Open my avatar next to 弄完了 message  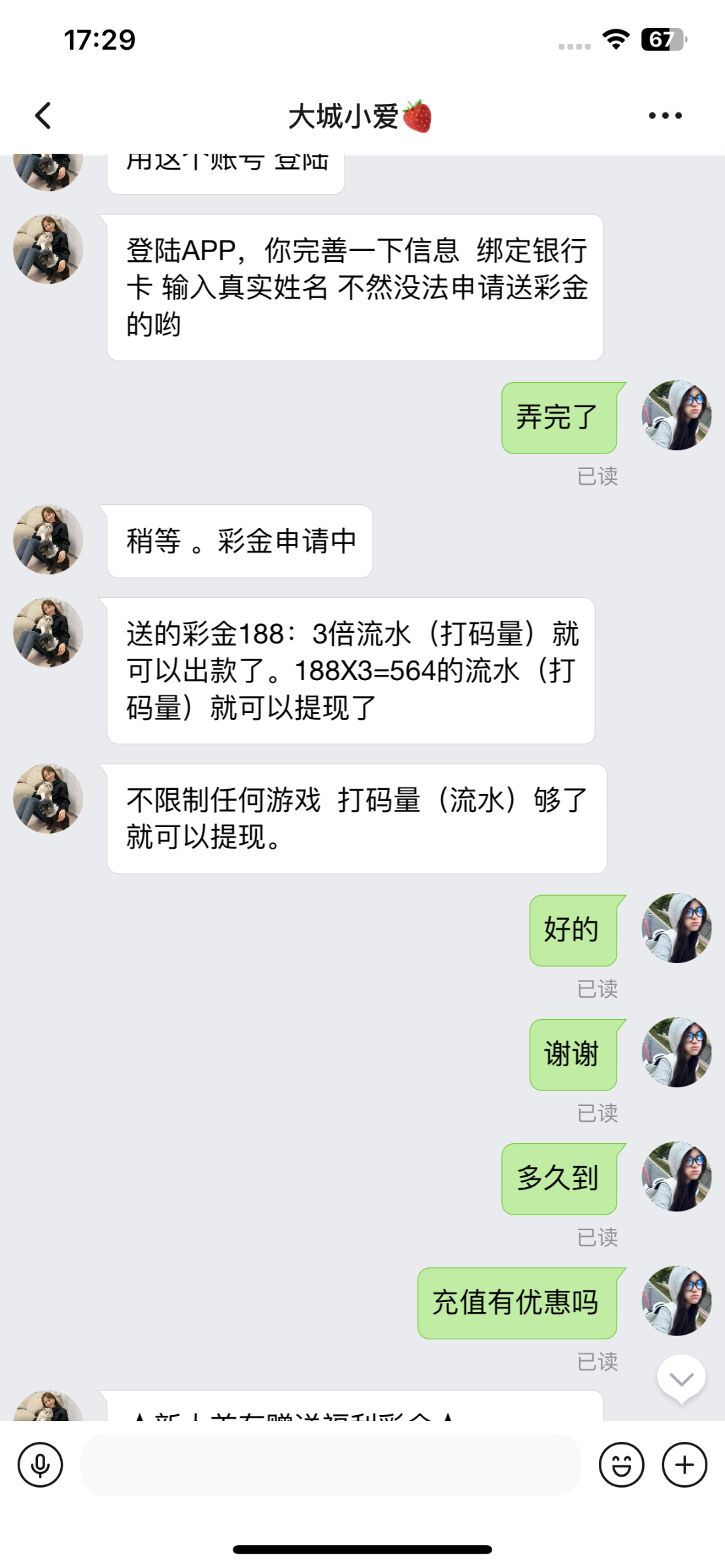[677, 416]
